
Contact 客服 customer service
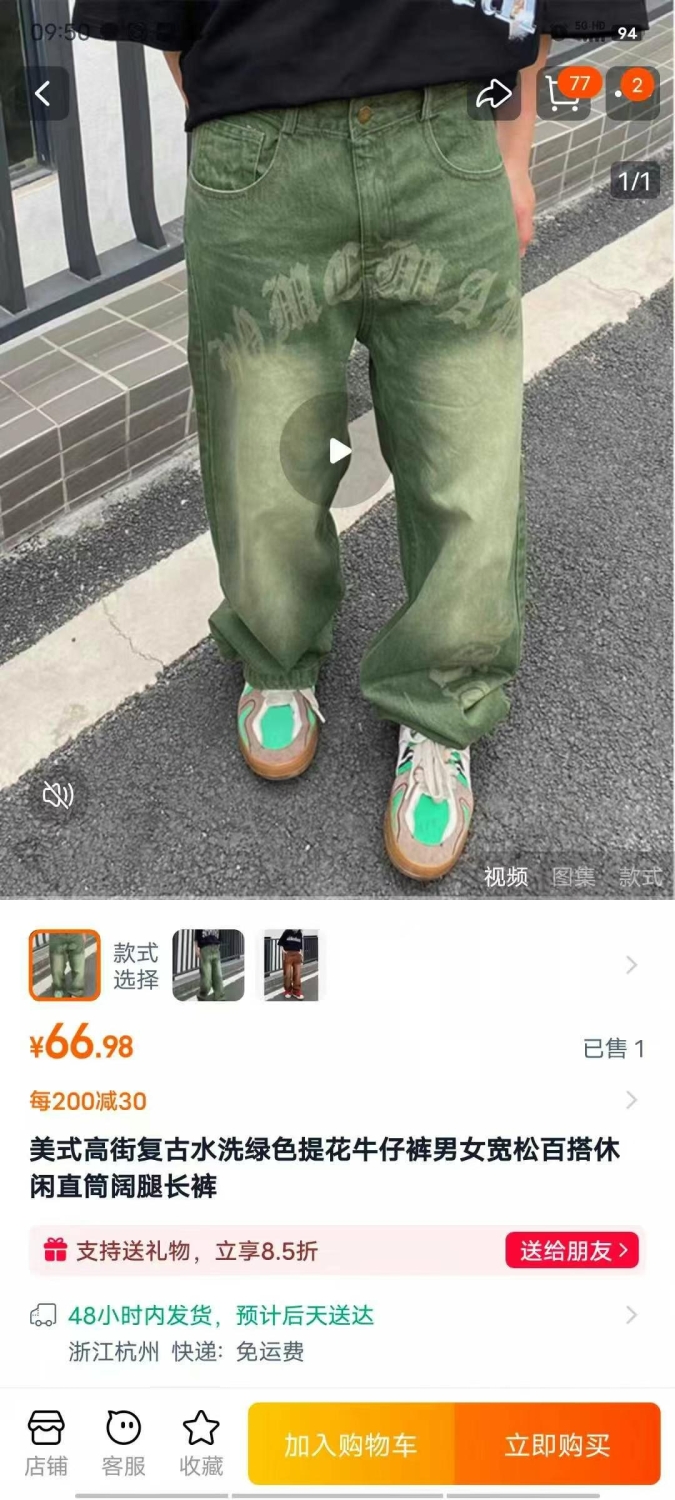click(x=124, y=1443)
